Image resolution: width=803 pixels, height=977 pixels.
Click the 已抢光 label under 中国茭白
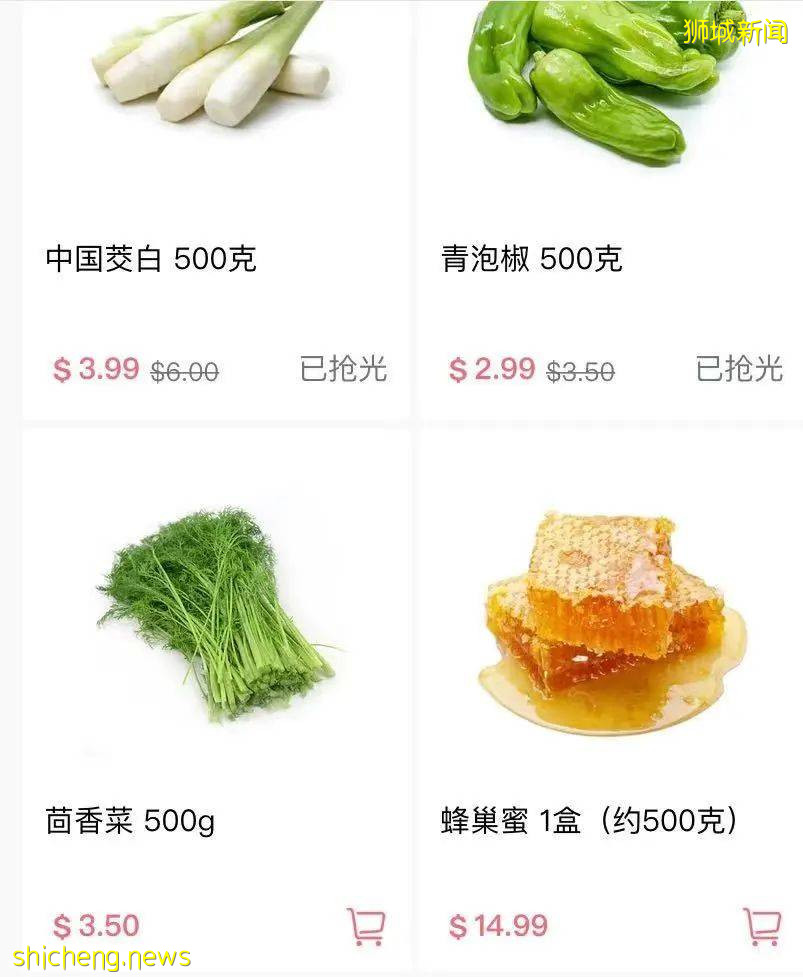(x=343, y=370)
